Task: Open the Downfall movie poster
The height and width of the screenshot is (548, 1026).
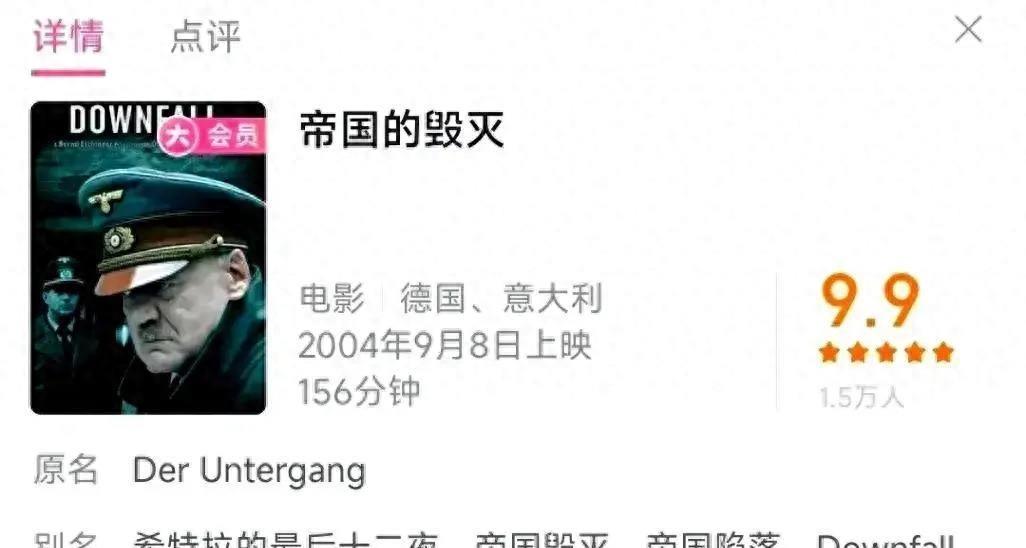Action: [x=148, y=258]
